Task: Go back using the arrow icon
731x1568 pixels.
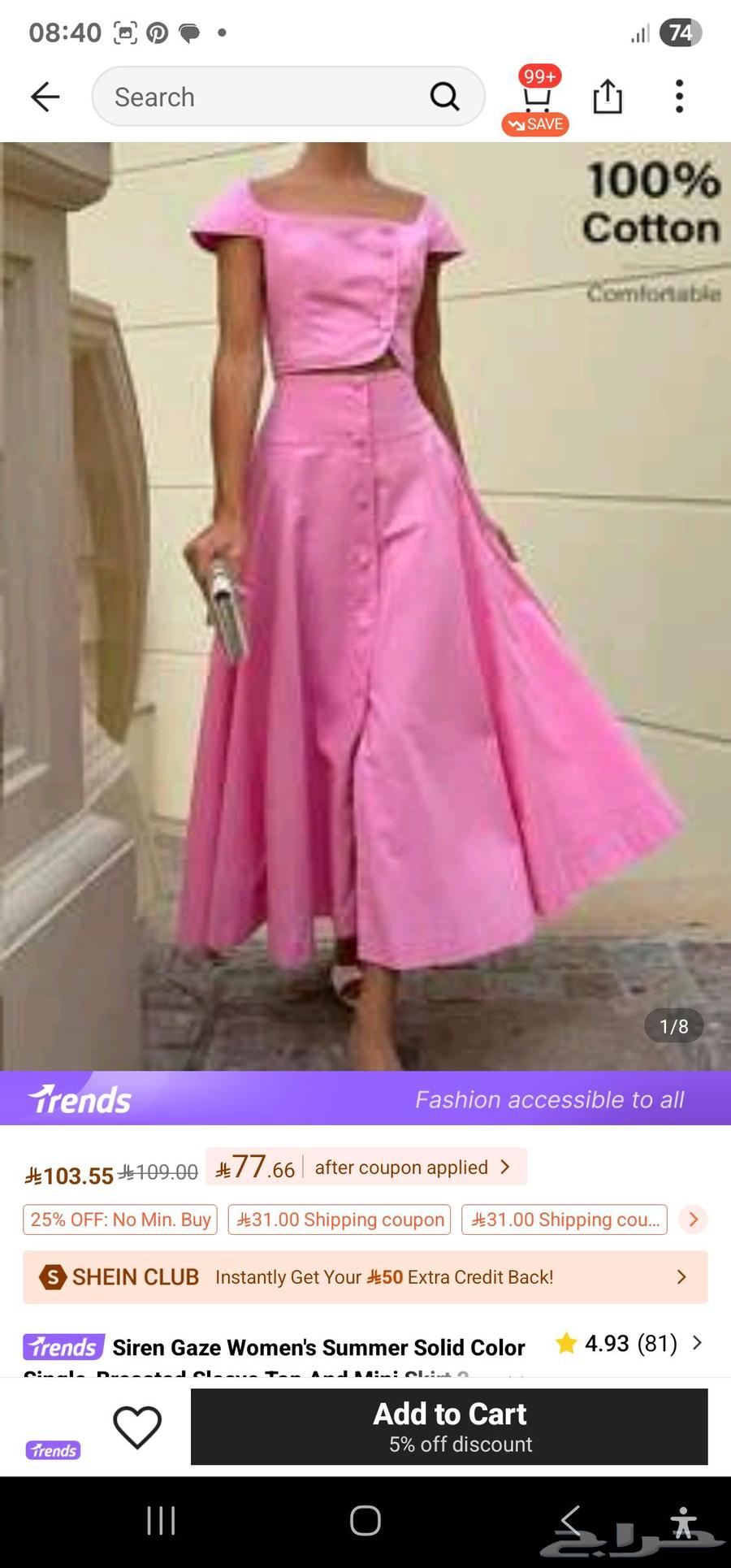Action: pos(45,97)
